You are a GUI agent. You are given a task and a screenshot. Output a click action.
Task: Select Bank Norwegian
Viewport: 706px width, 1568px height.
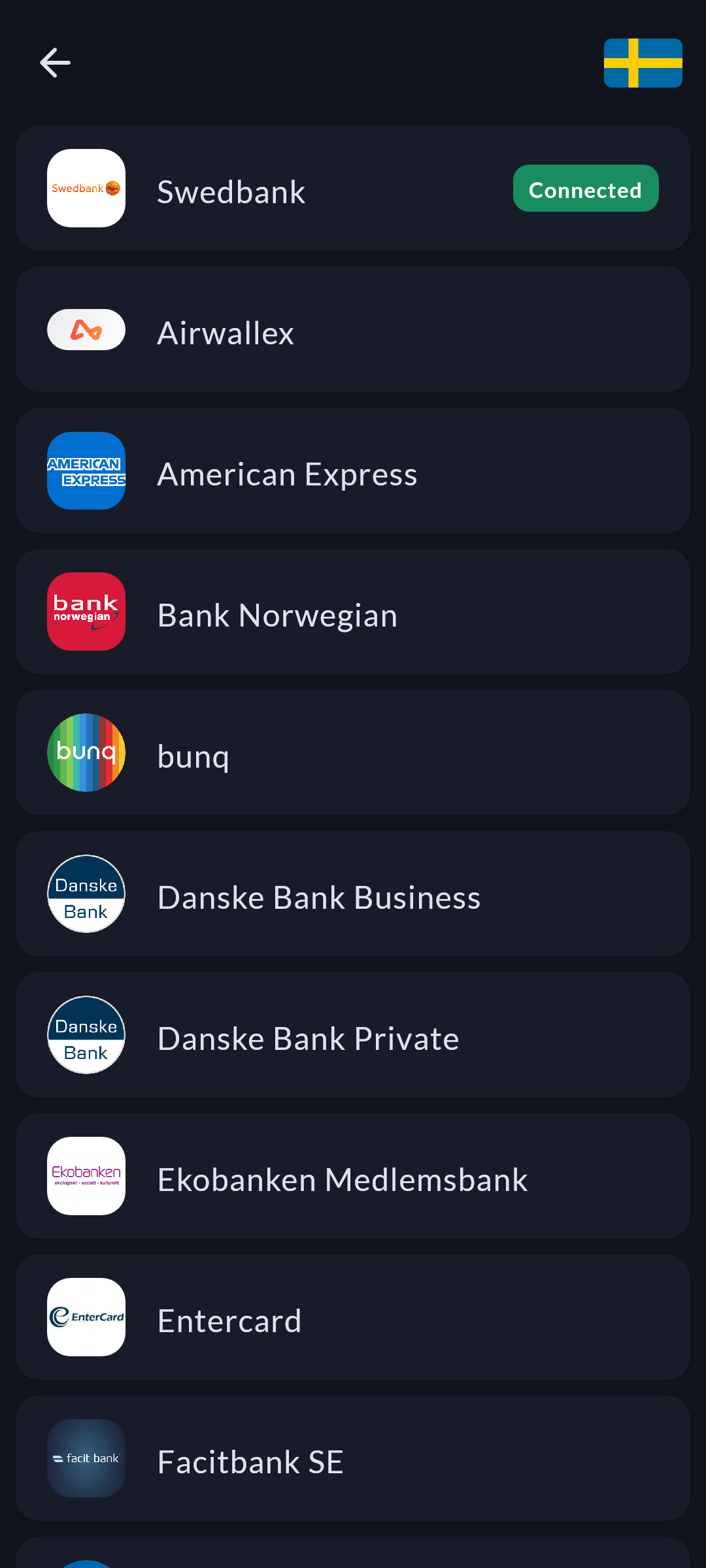tap(353, 612)
